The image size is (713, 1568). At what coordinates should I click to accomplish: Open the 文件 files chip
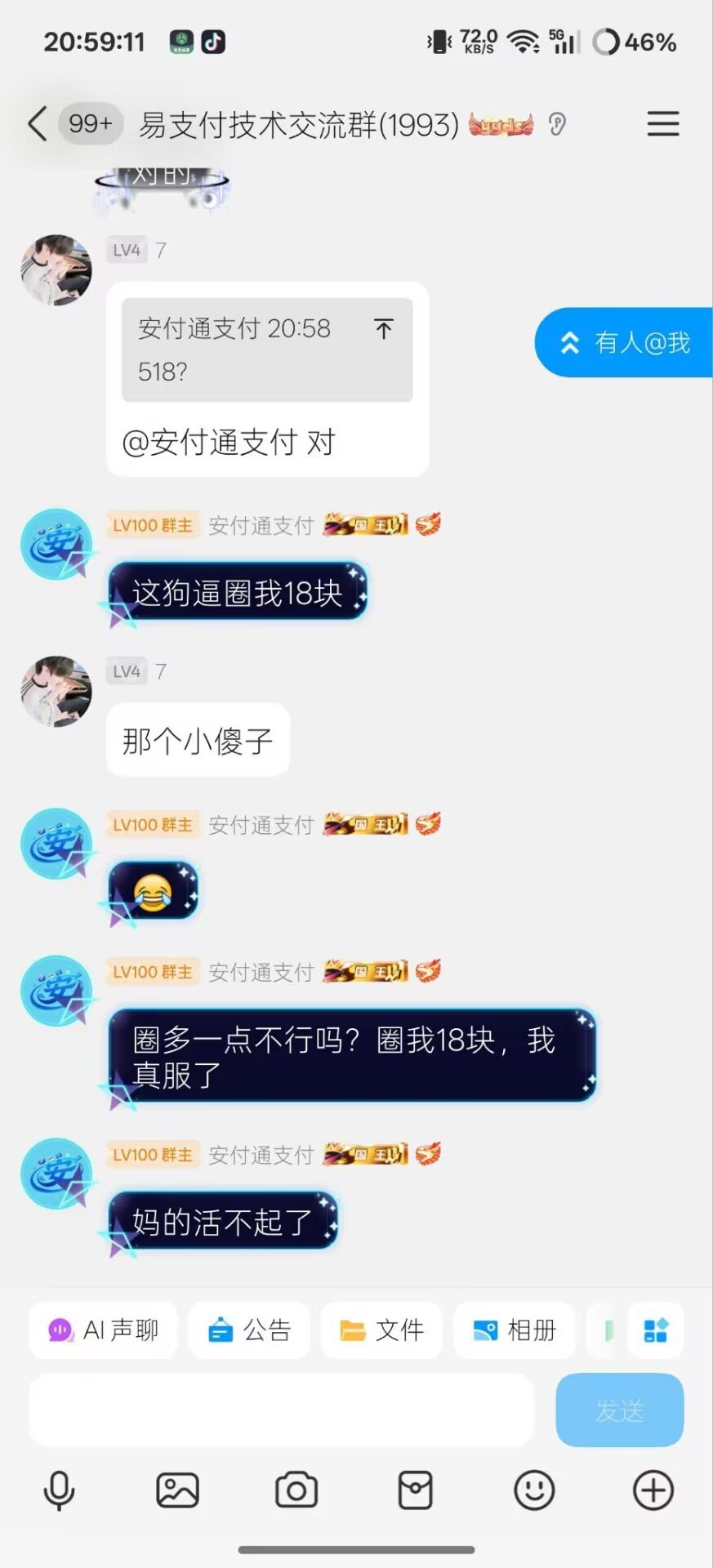click(381, 1330)
